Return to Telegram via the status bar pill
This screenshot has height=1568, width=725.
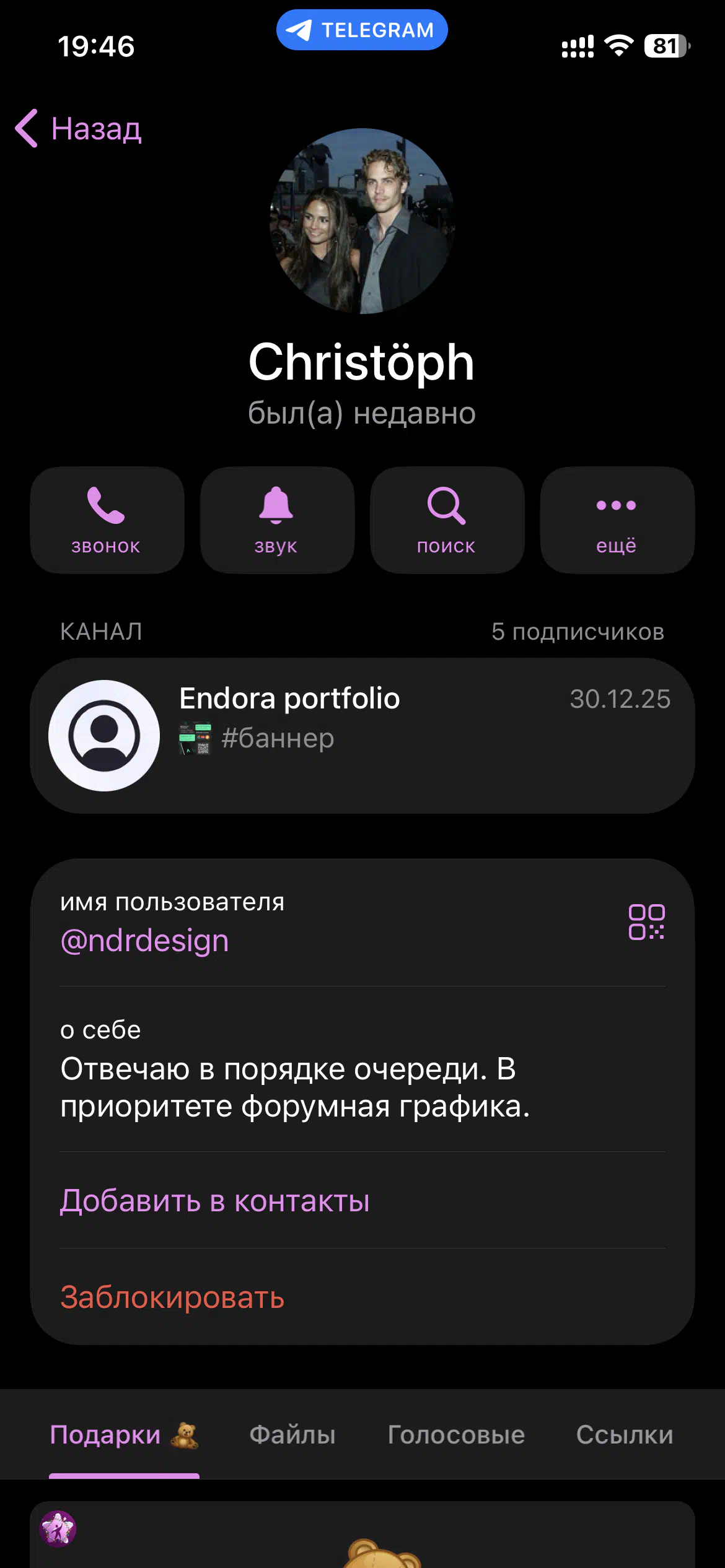pyautogui.click(x=362, y=30)
